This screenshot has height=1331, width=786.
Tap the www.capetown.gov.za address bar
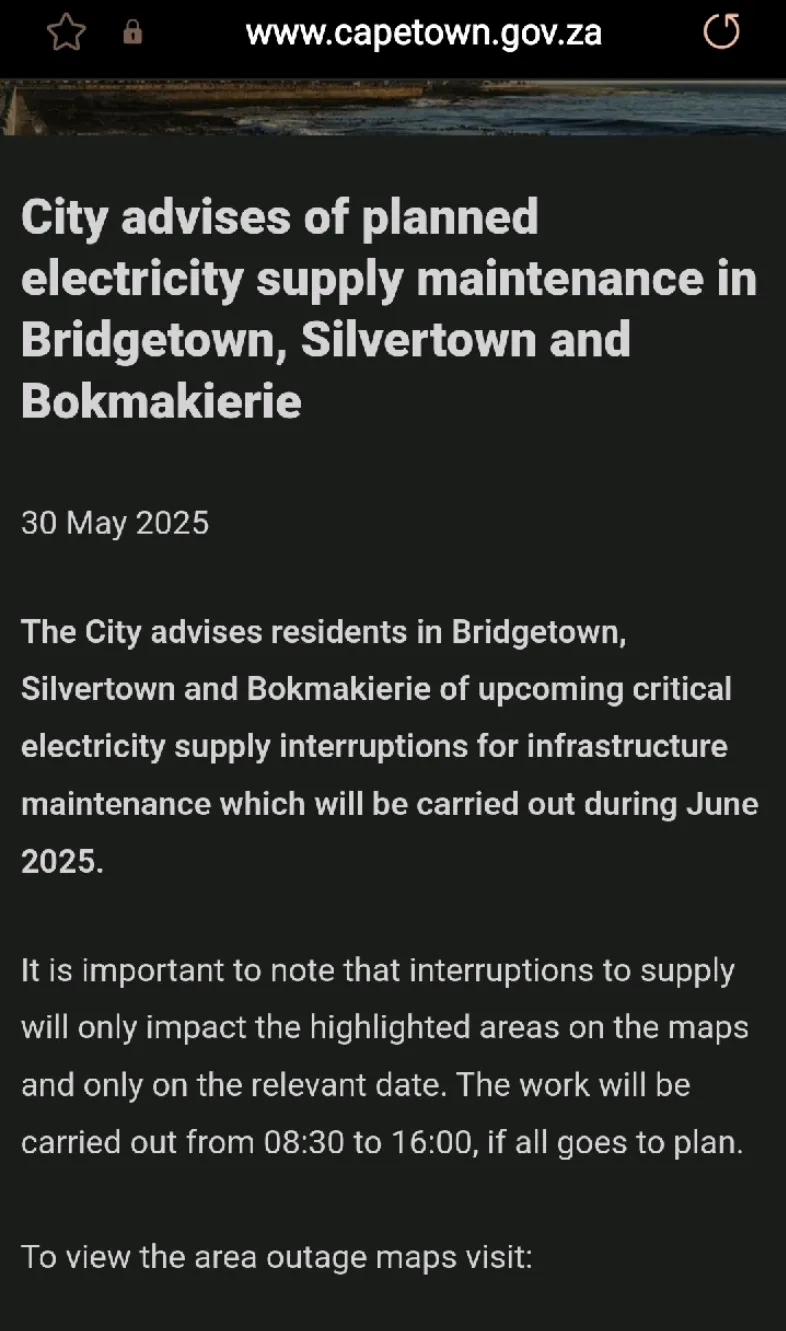pyautogui.click(x=423, y=33)
